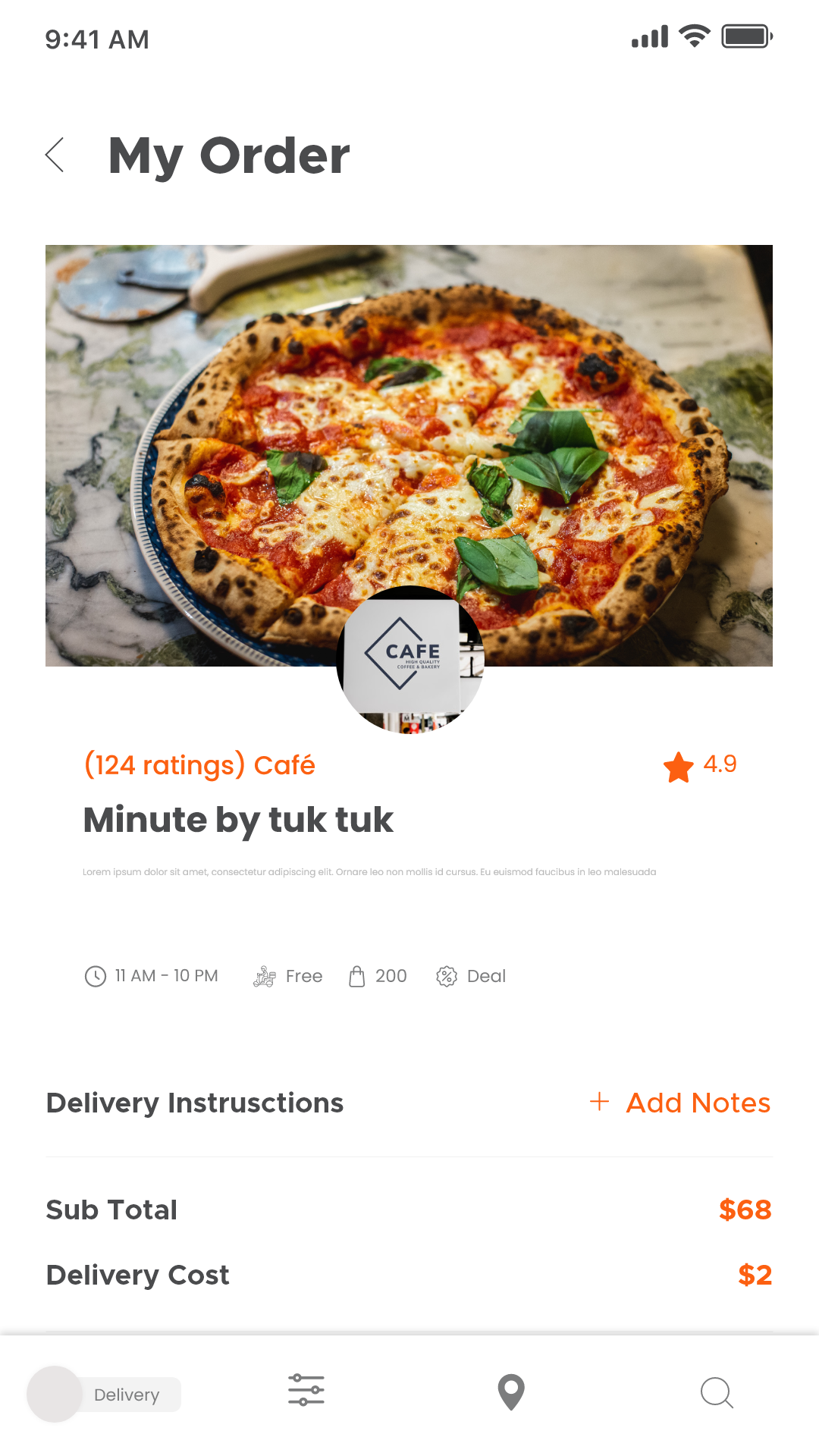Open the location pin tab
The image size is (819, 1456).
tap(511, 1392)
